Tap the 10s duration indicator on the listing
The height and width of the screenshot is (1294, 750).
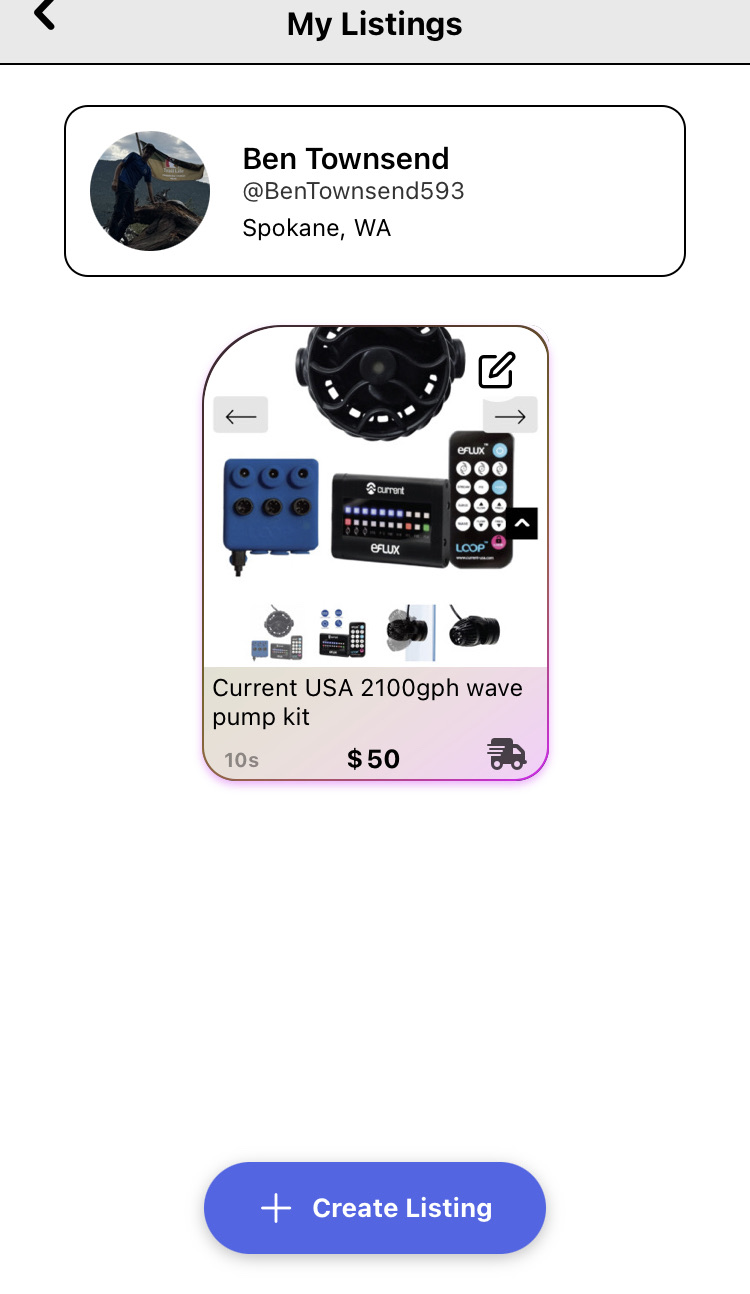[x=240, y=760]
